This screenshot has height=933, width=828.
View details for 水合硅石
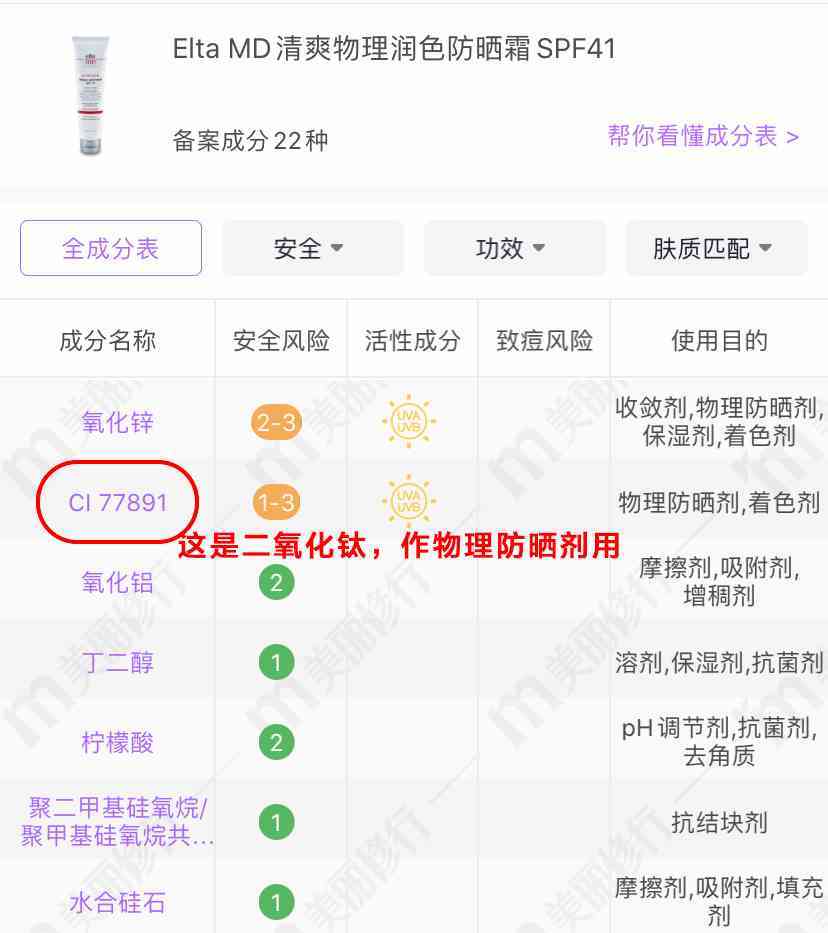click(118, 903)
